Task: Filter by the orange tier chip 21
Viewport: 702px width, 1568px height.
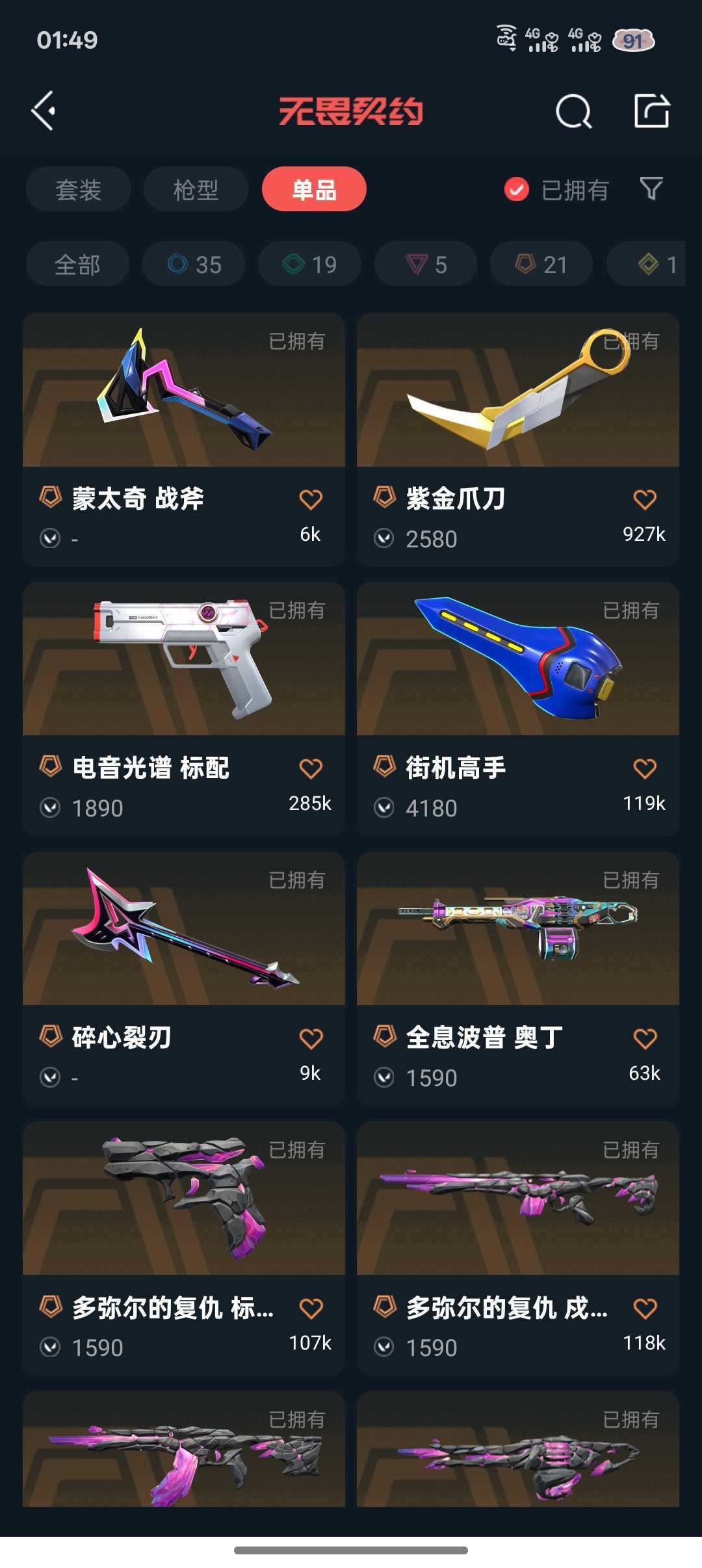Action: (x=541, y=264)
